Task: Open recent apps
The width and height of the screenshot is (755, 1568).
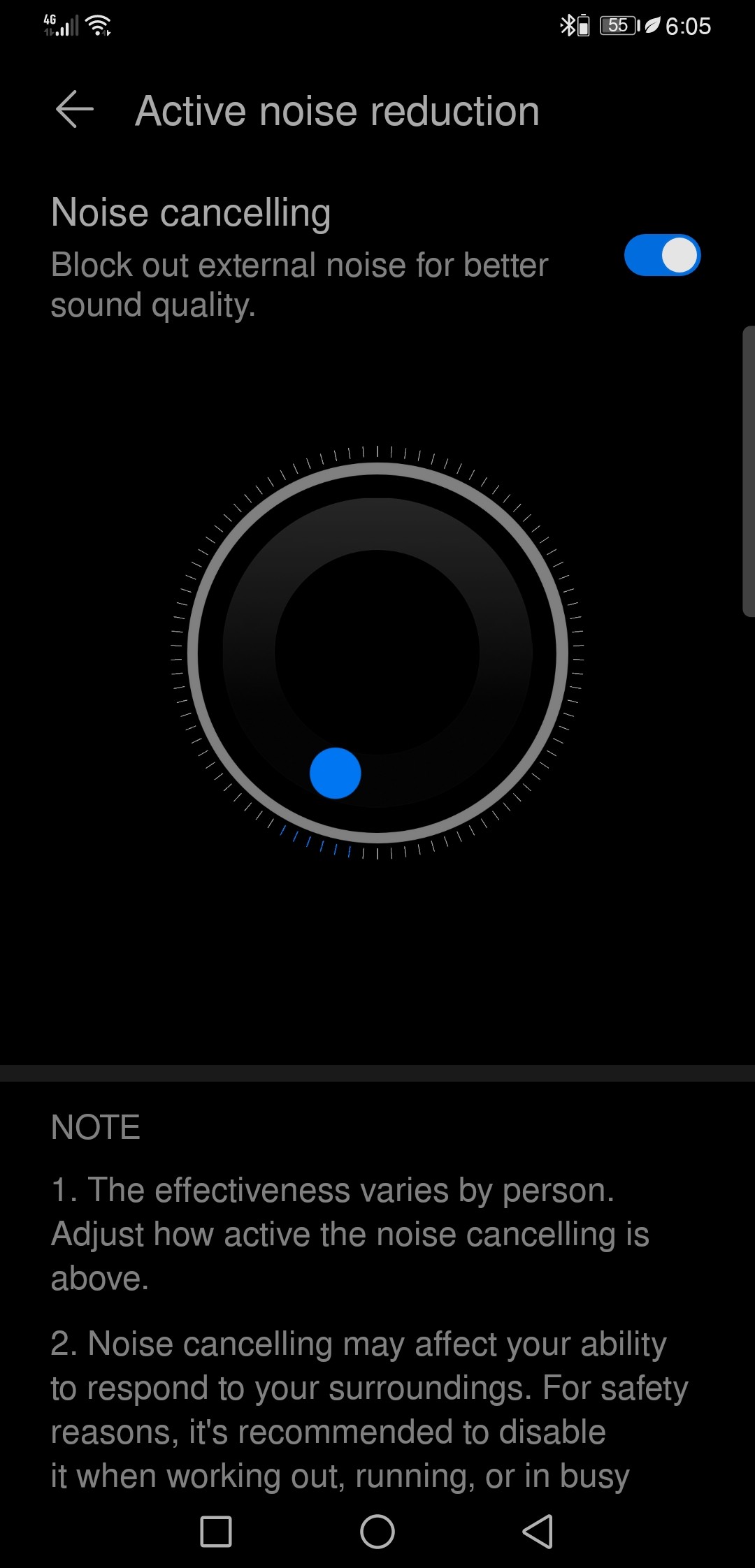Action: click(216, 1532)
